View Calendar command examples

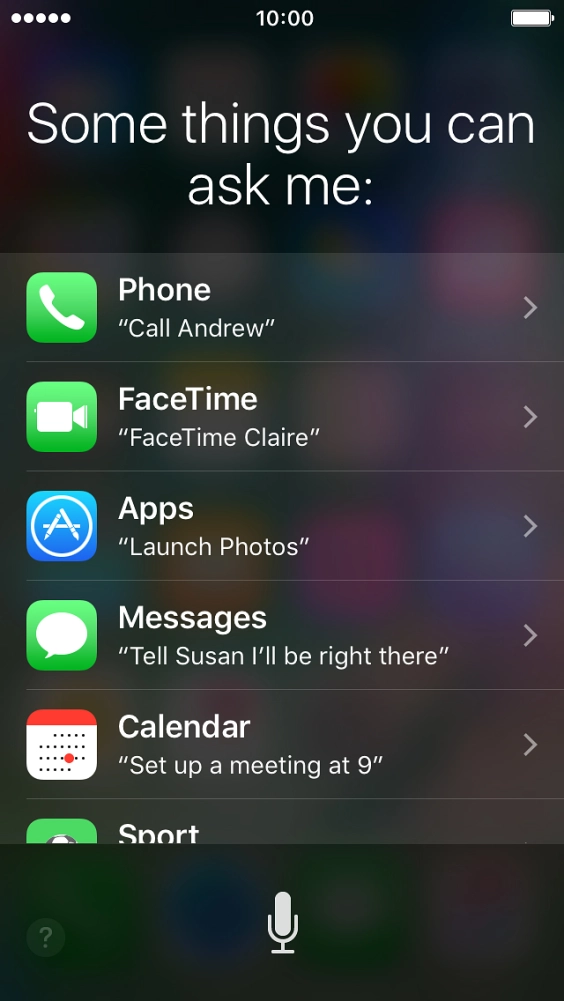point(282,744)
